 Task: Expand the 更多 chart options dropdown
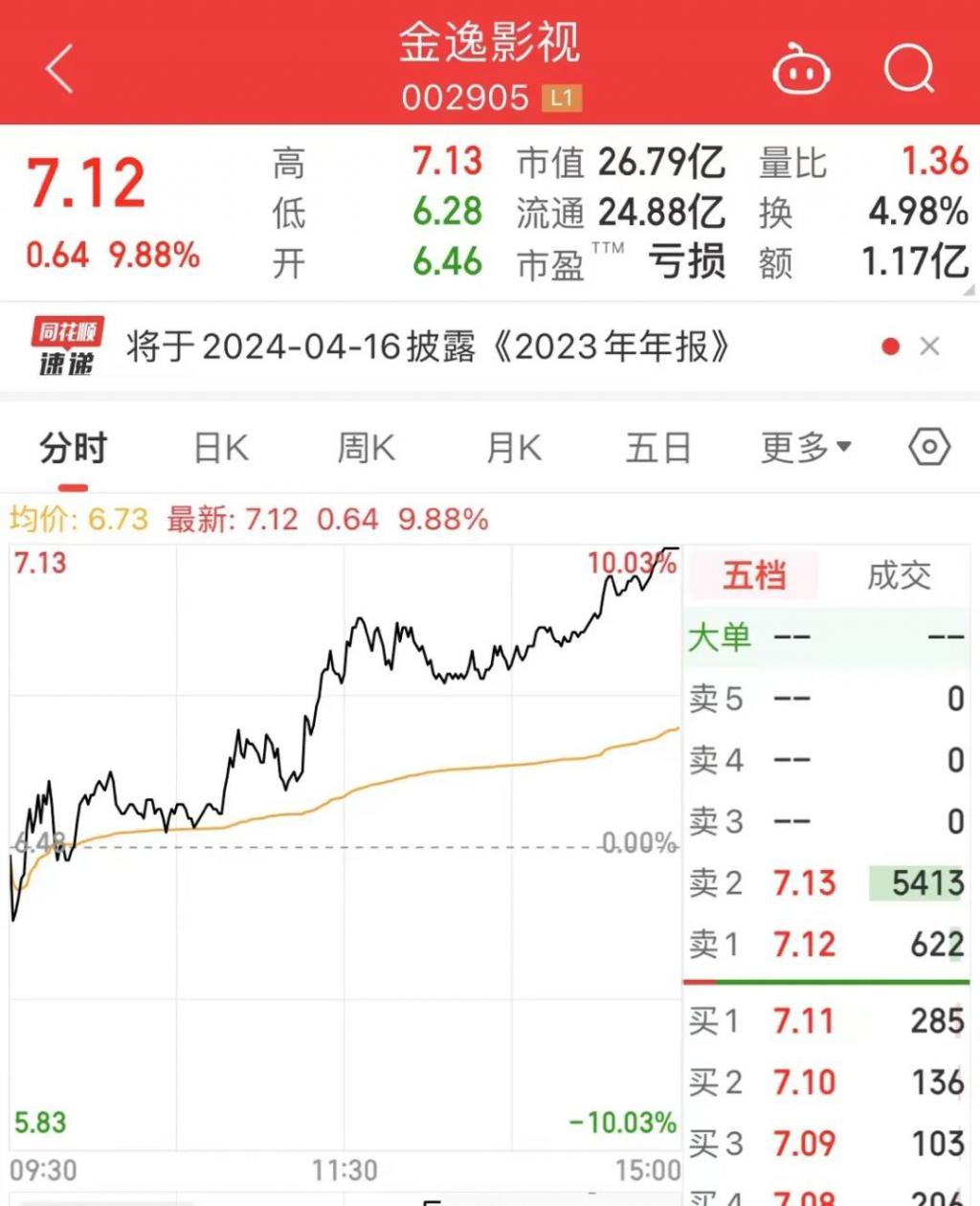tap(806, 447)
